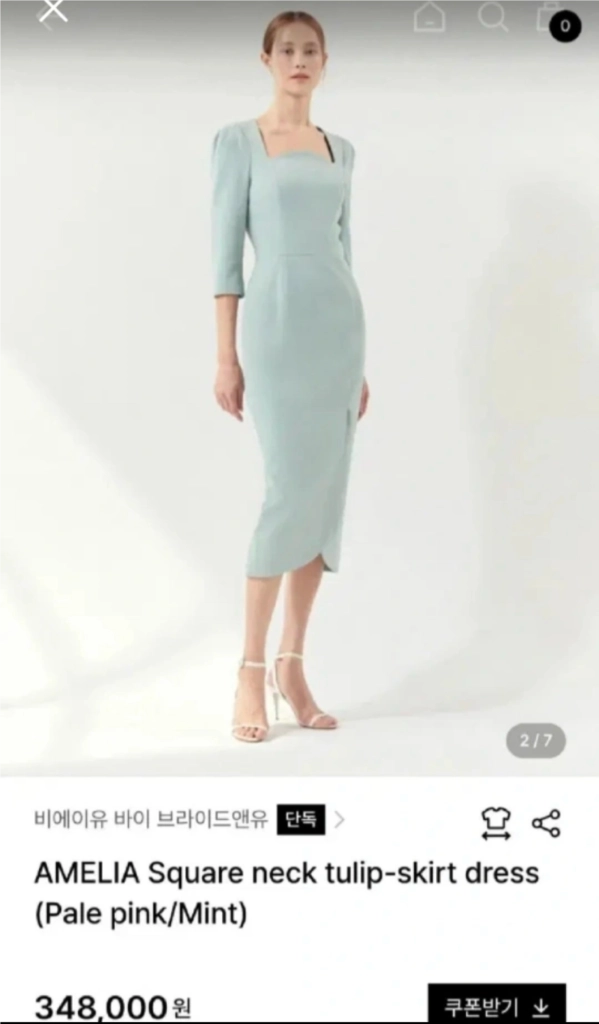Screen dimensions: 599x1024
Task: Share this AMELIA dress
Action: [x=546, y=823]
